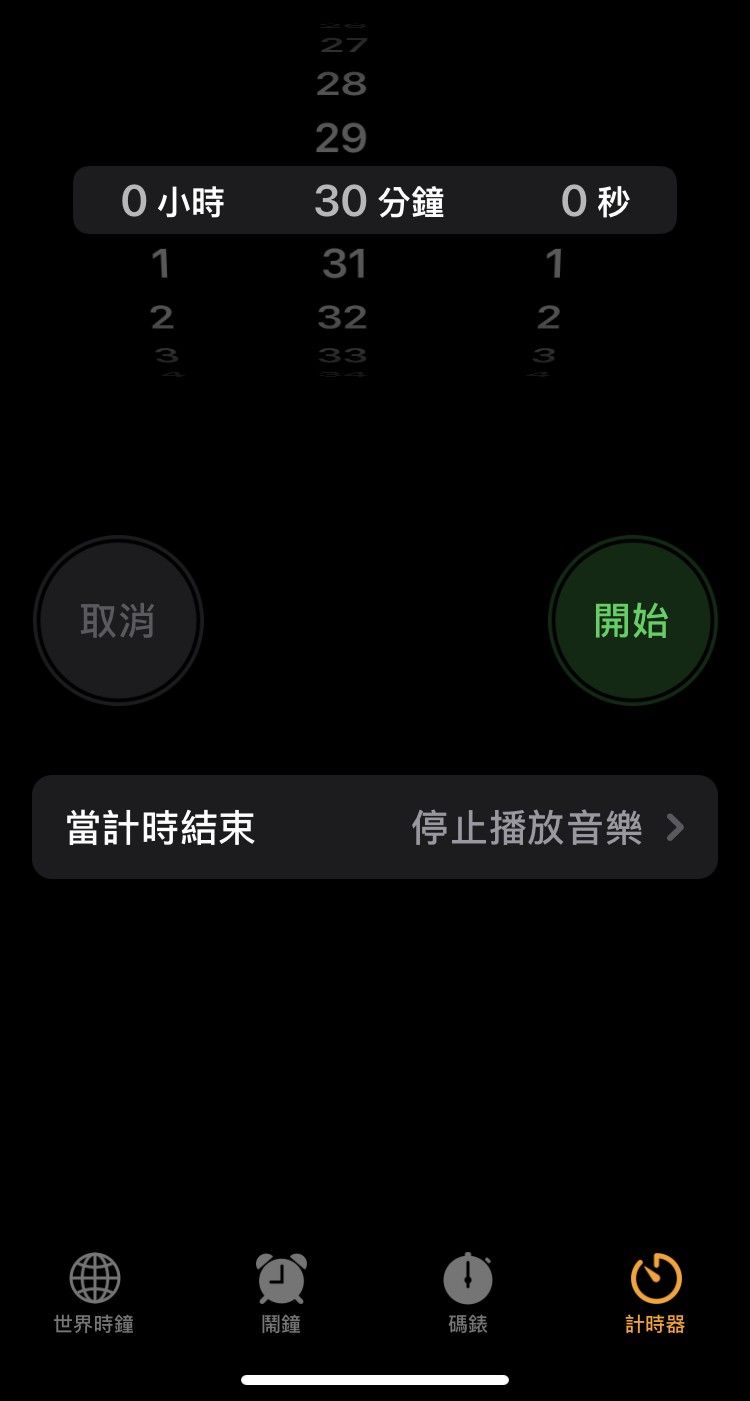
Task: Switch to the 世界時鐘 tab
Action: pyautogui.click(x=94, y=1294)
